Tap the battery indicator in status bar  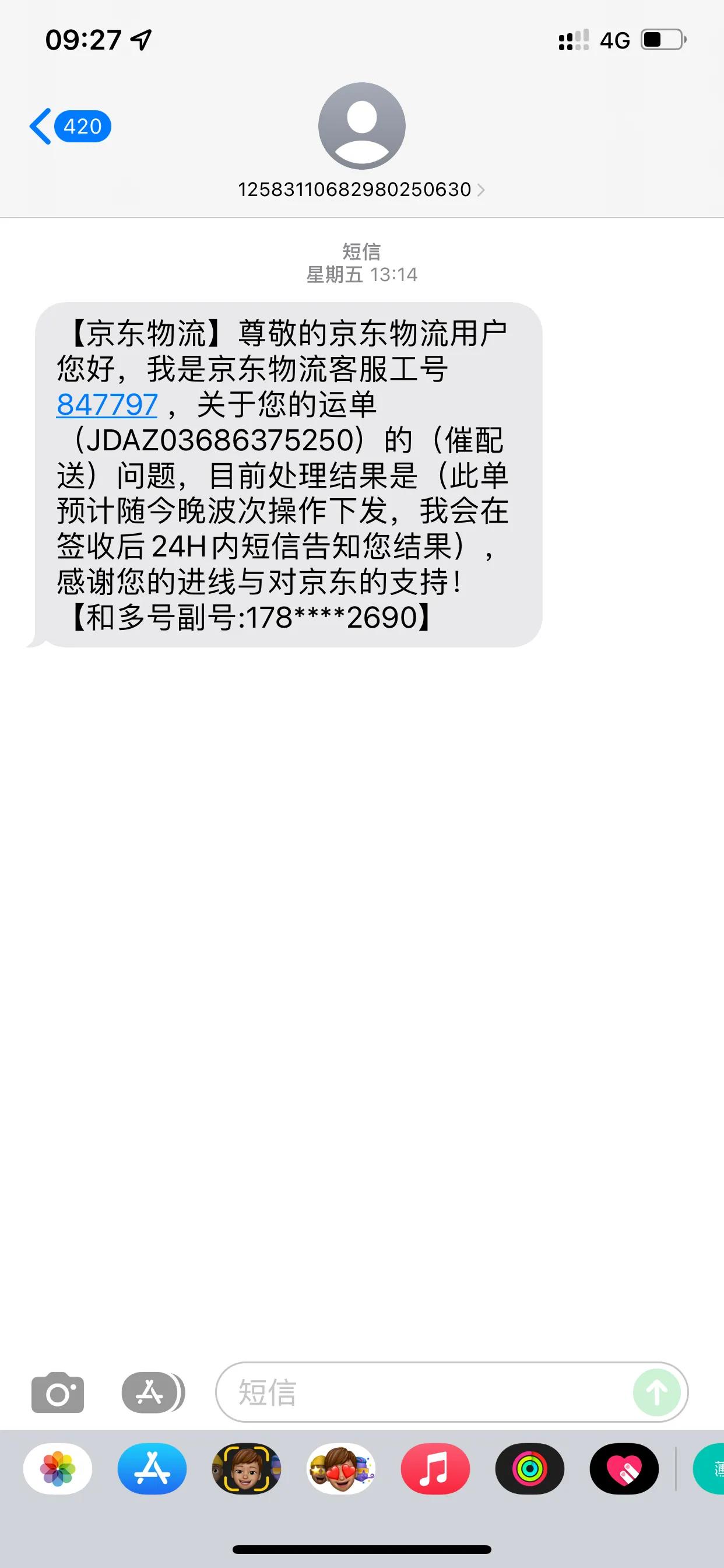663,39
